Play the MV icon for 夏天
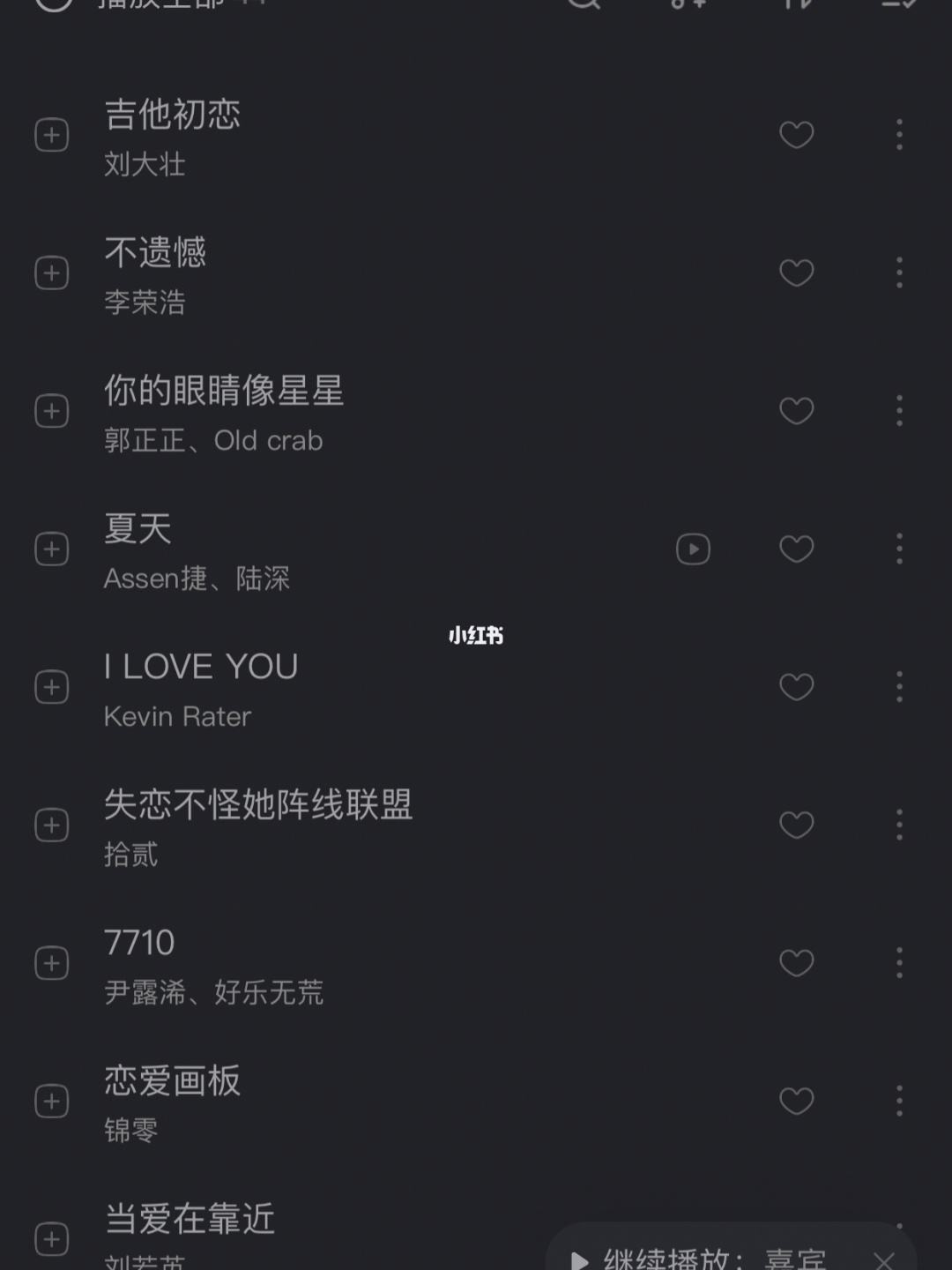 click(x=693, y=548)
